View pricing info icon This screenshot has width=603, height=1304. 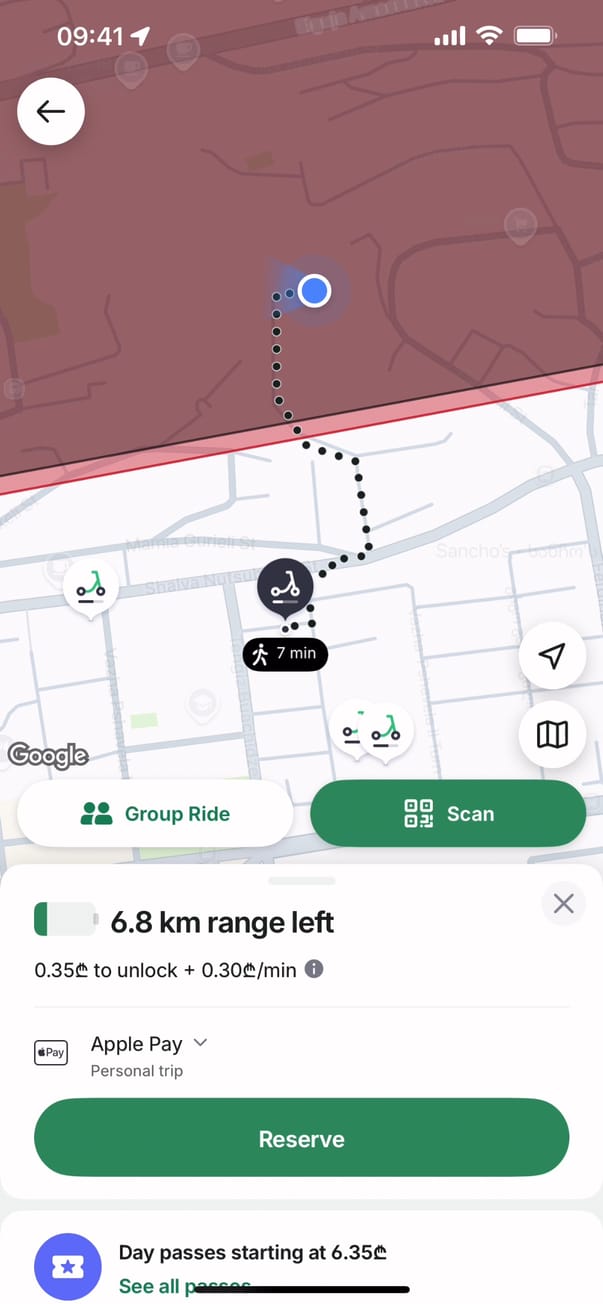pos(314,969)
